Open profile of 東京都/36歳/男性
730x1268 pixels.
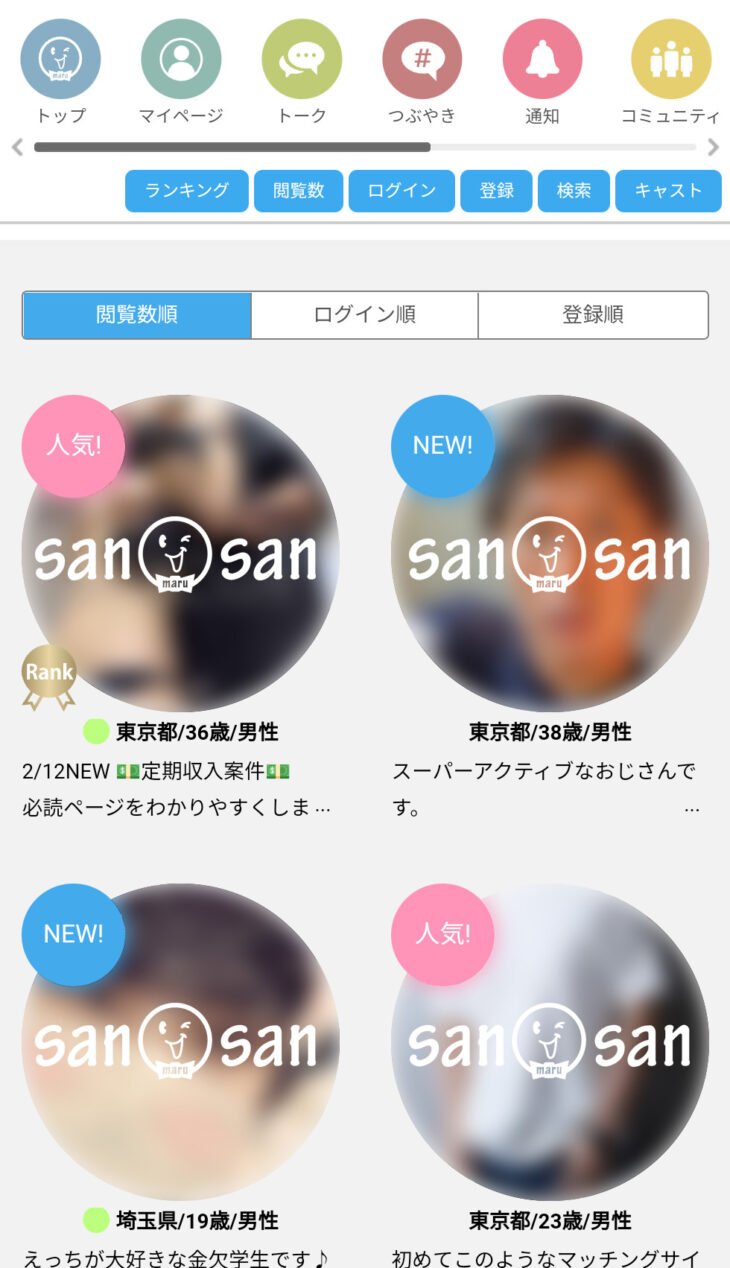(x=181, y=553)
